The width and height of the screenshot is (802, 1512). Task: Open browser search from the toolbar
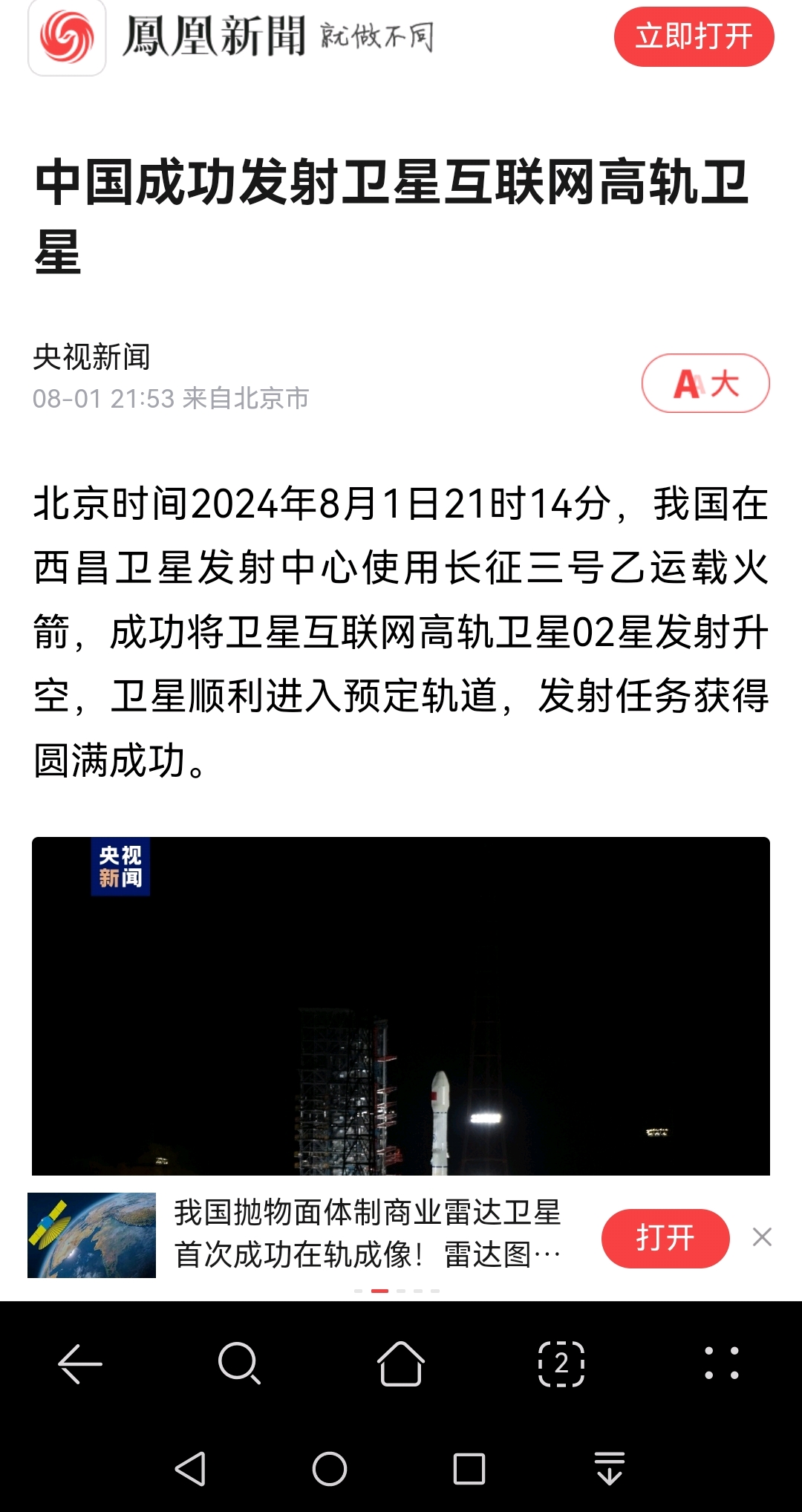click(239, 1363)
